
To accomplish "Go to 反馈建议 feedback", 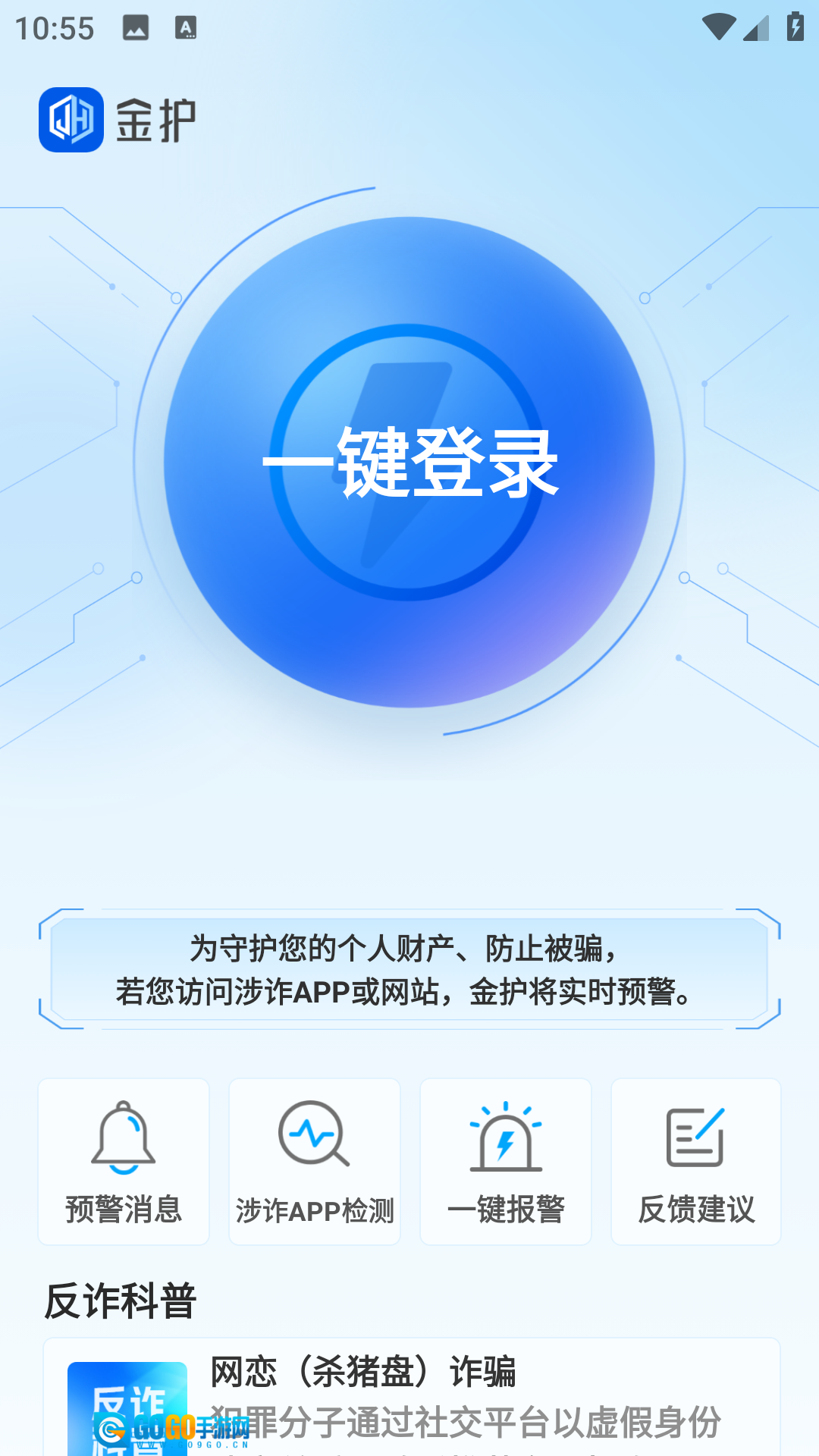I will point(696,1161).
